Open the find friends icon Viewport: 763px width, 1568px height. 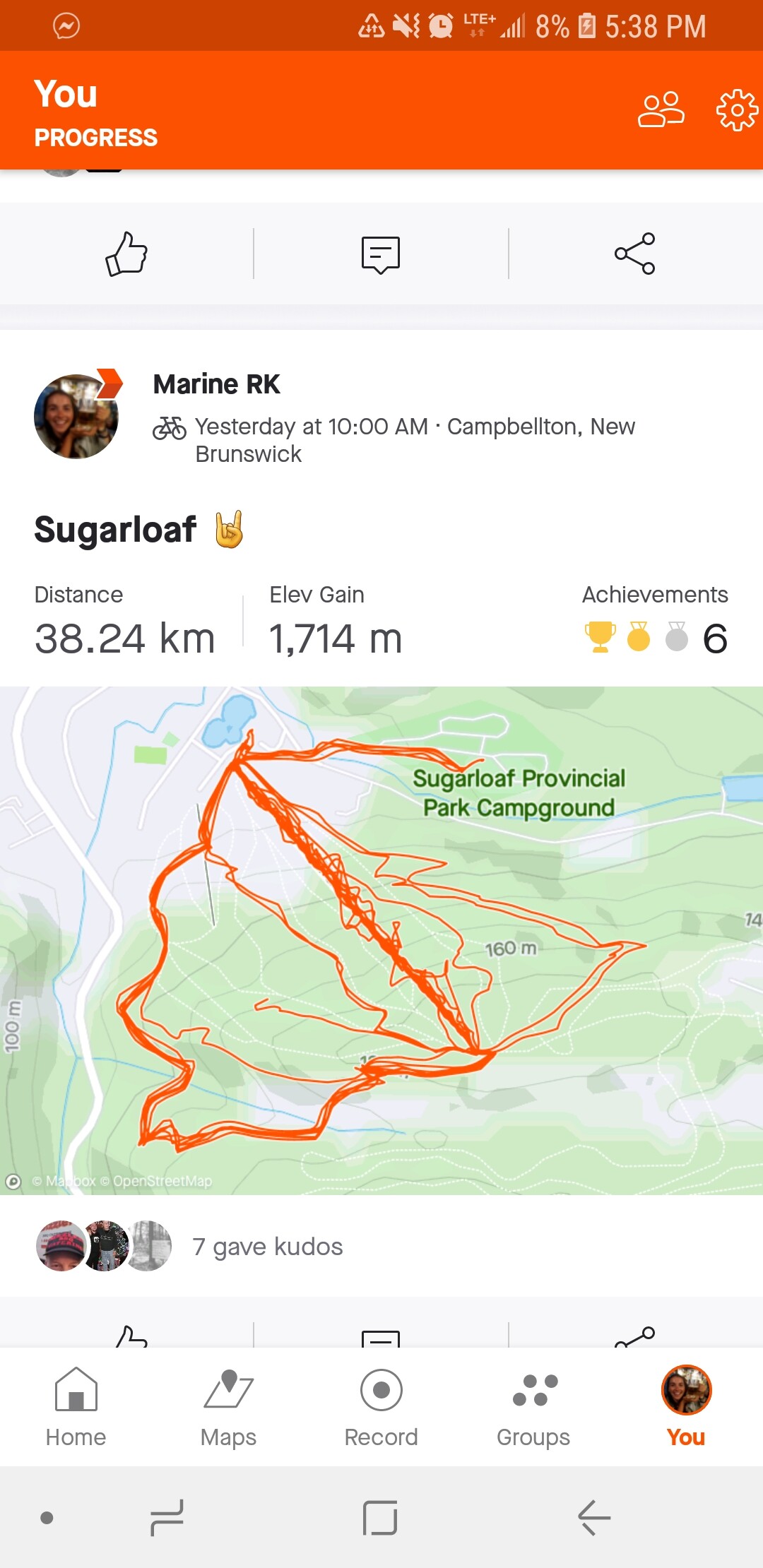[661, 109]
